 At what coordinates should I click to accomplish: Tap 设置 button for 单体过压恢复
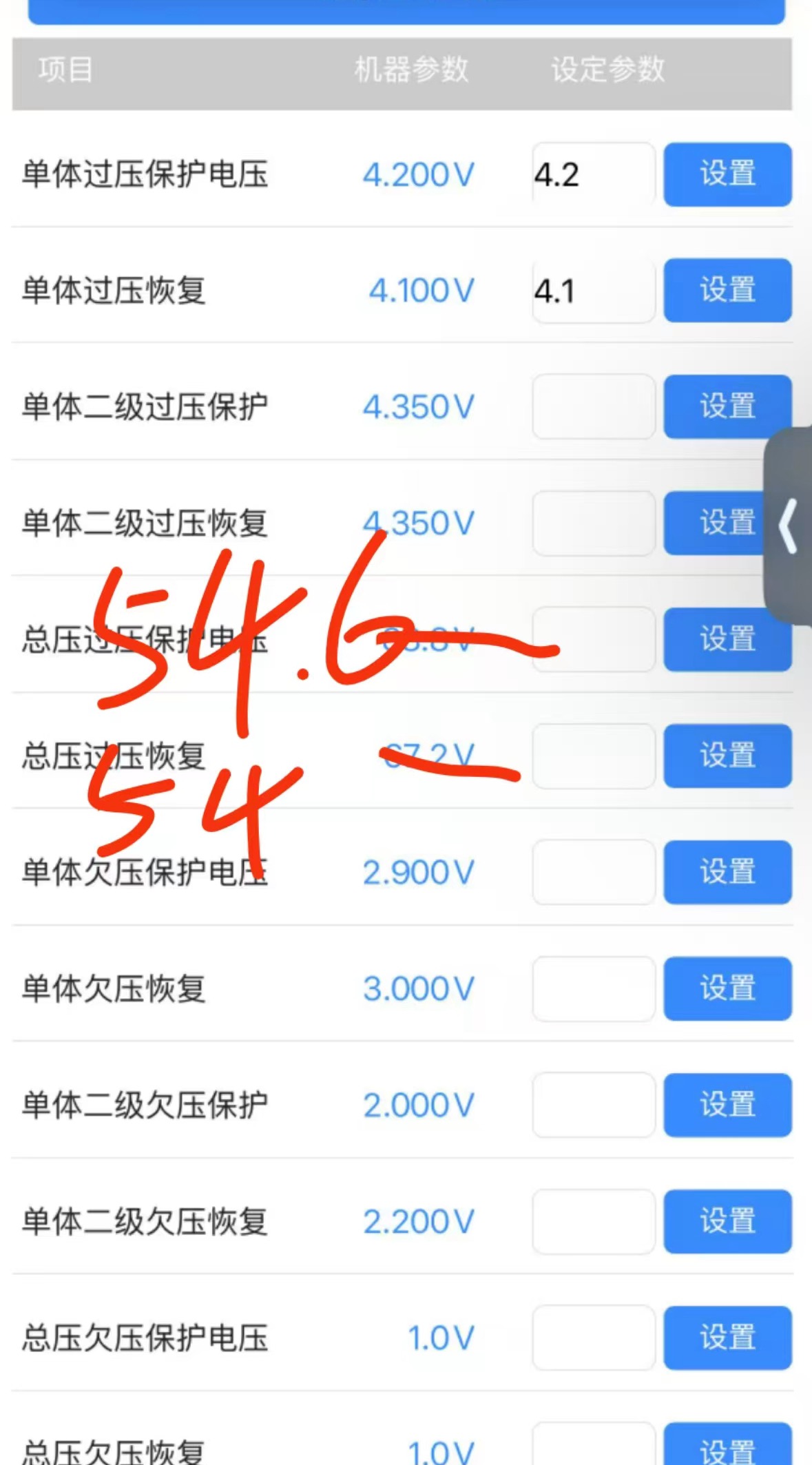(x=727, y=290)
